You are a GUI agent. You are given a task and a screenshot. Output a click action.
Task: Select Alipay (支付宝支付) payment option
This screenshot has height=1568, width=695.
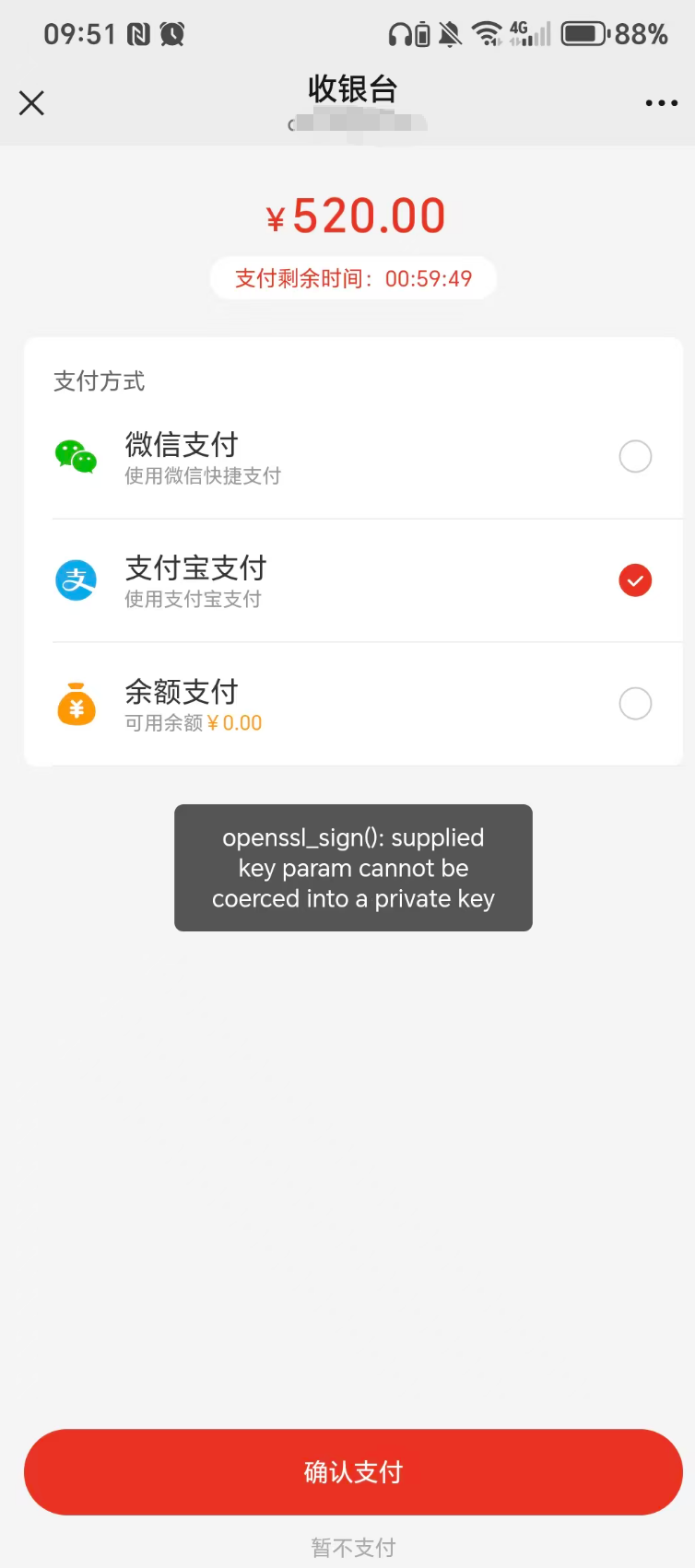(635, 580)
